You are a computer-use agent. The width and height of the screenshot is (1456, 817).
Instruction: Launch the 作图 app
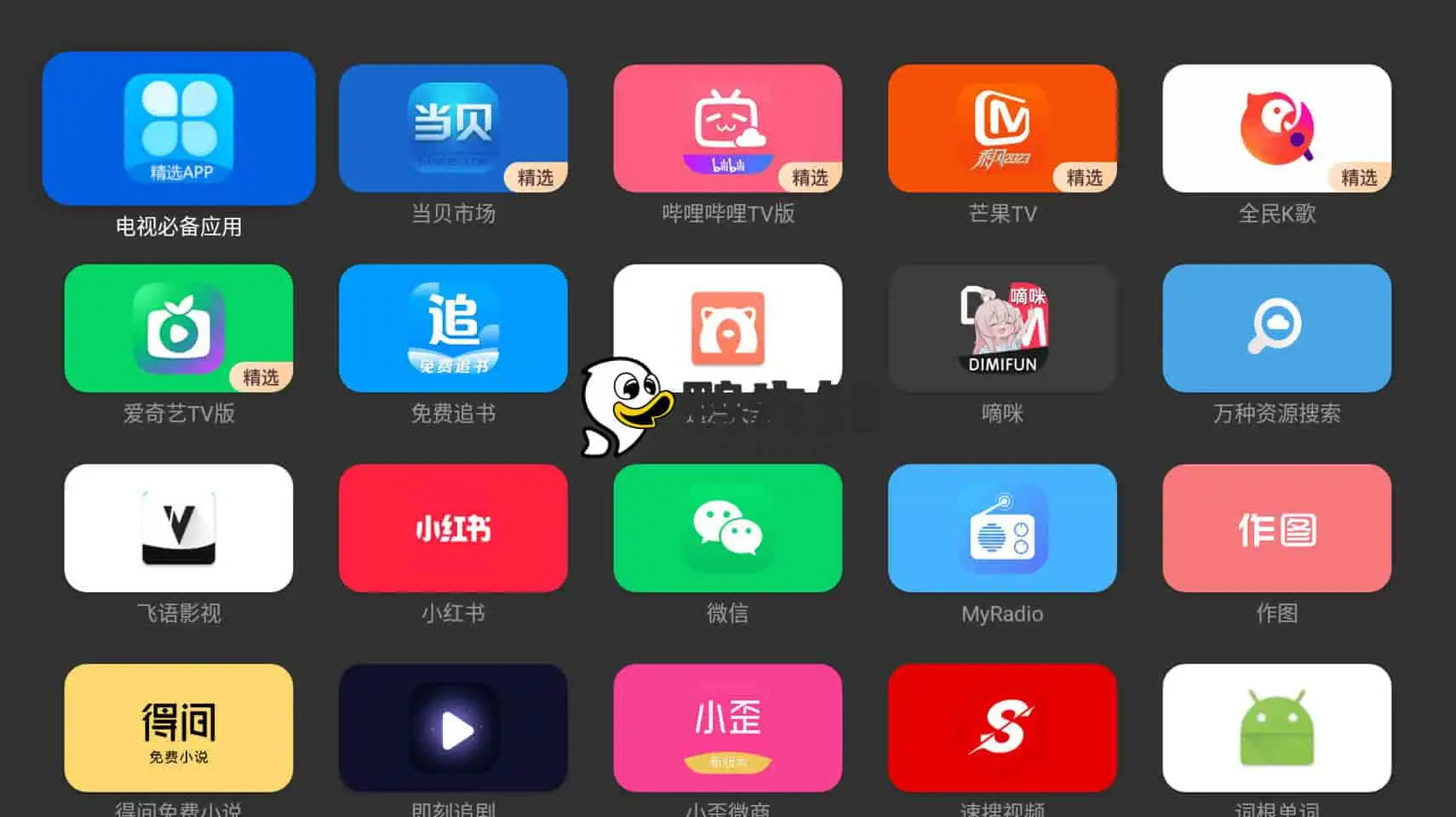click(1276, 528)
